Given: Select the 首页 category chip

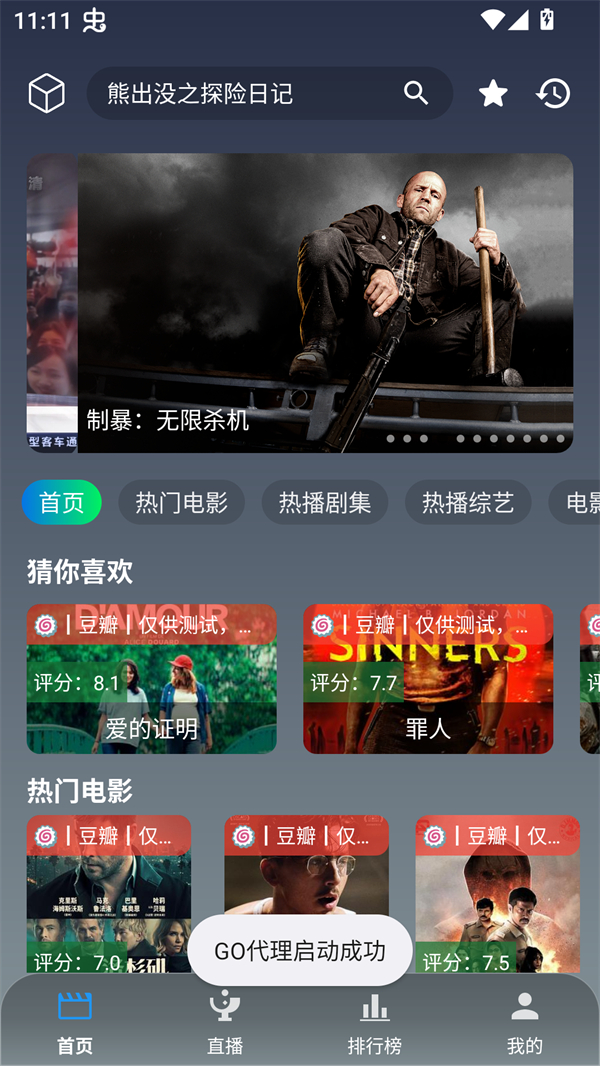Looking at the screenshot, I should (x=61, y=502).
